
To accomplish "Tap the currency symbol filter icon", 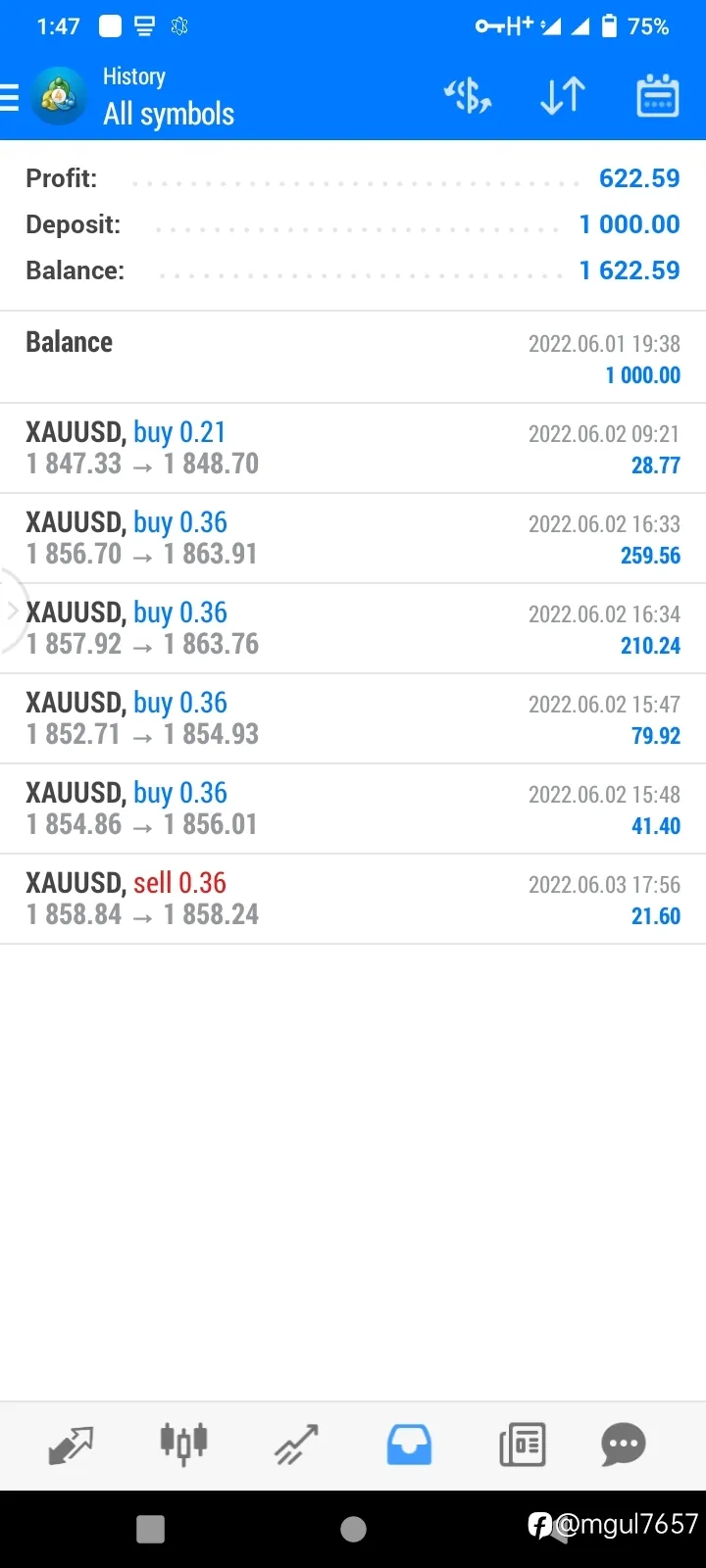I will coord(468,96).
